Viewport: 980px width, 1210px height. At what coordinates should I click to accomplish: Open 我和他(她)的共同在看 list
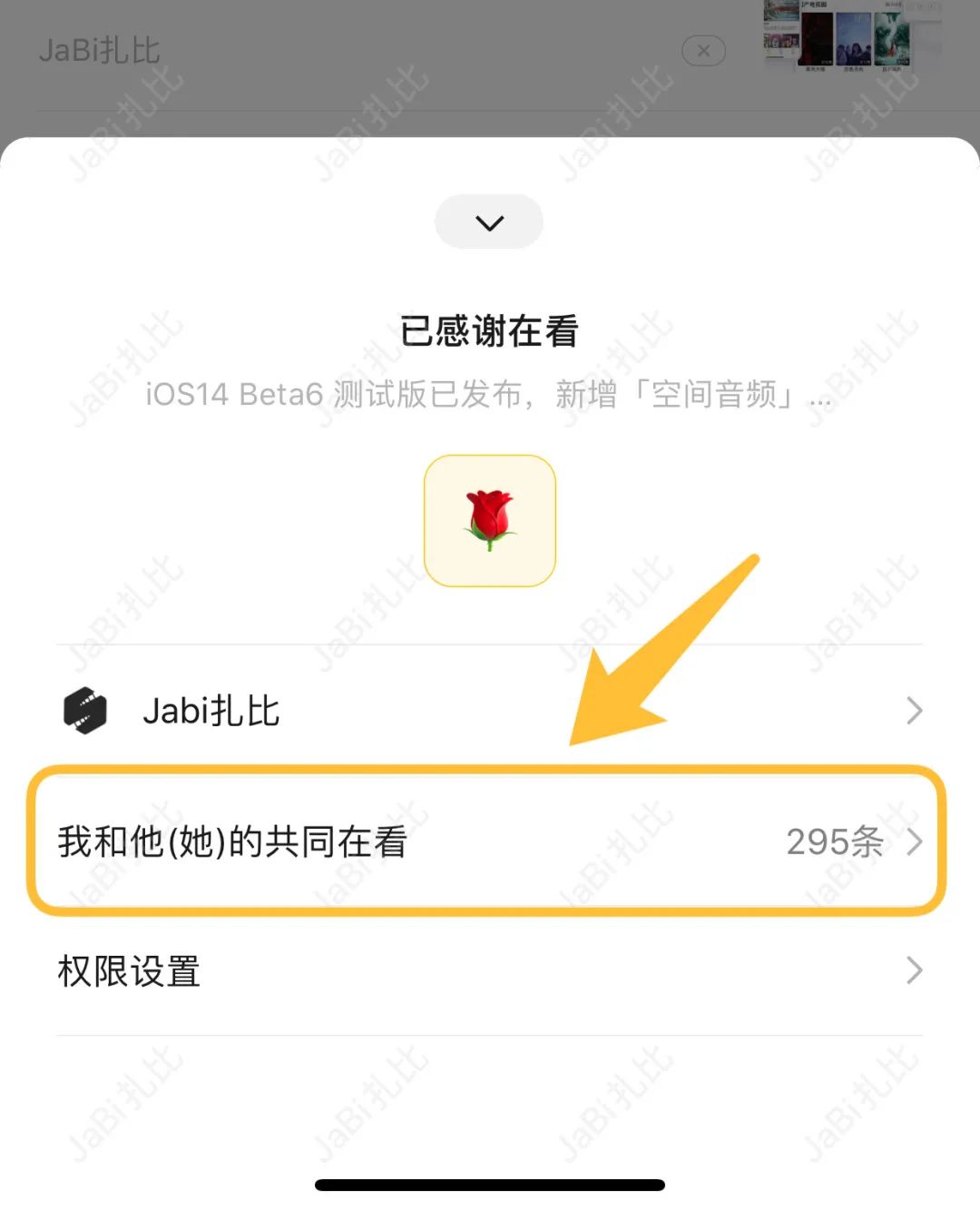point(489,841)
